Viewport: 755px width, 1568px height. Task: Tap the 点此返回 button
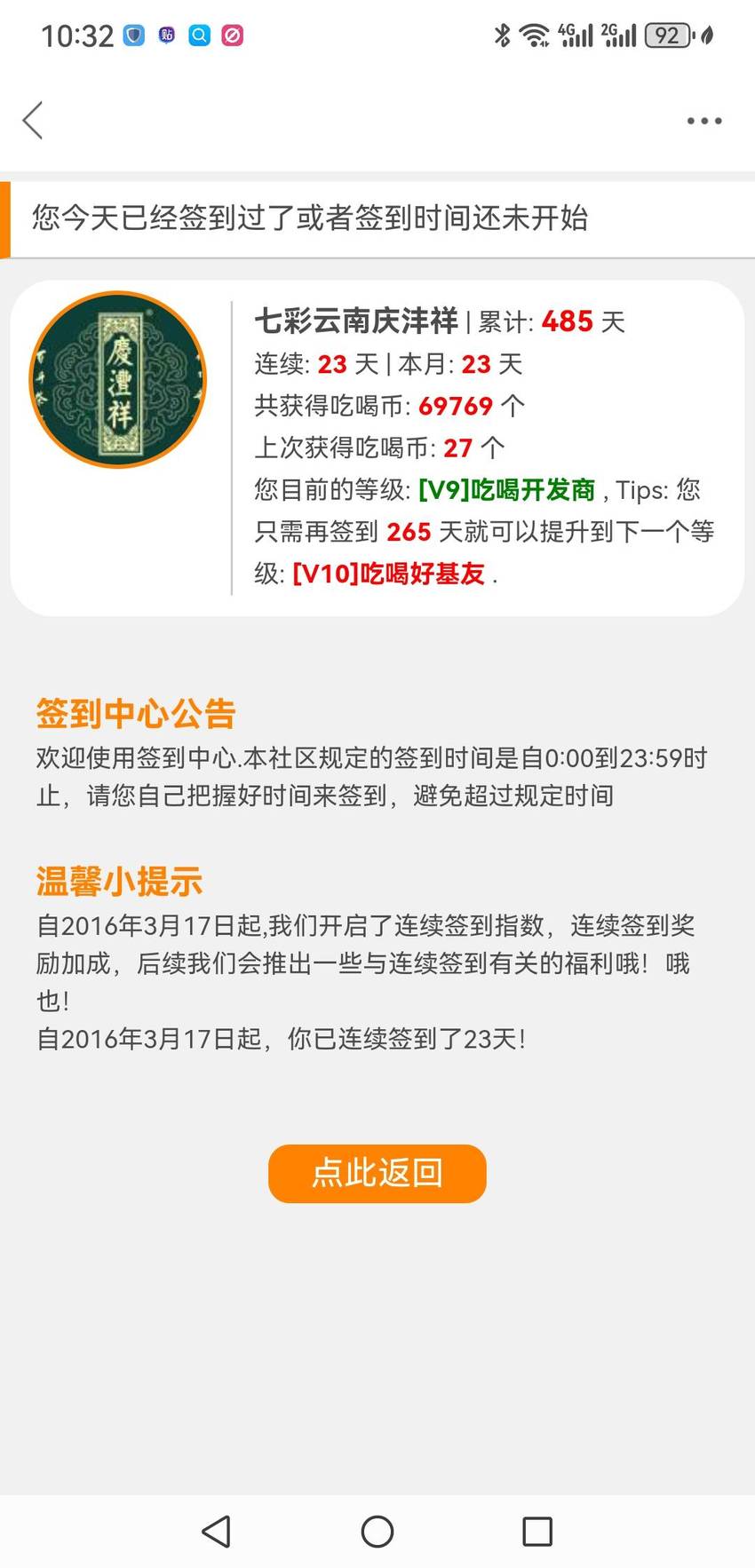pos(377,1173)
